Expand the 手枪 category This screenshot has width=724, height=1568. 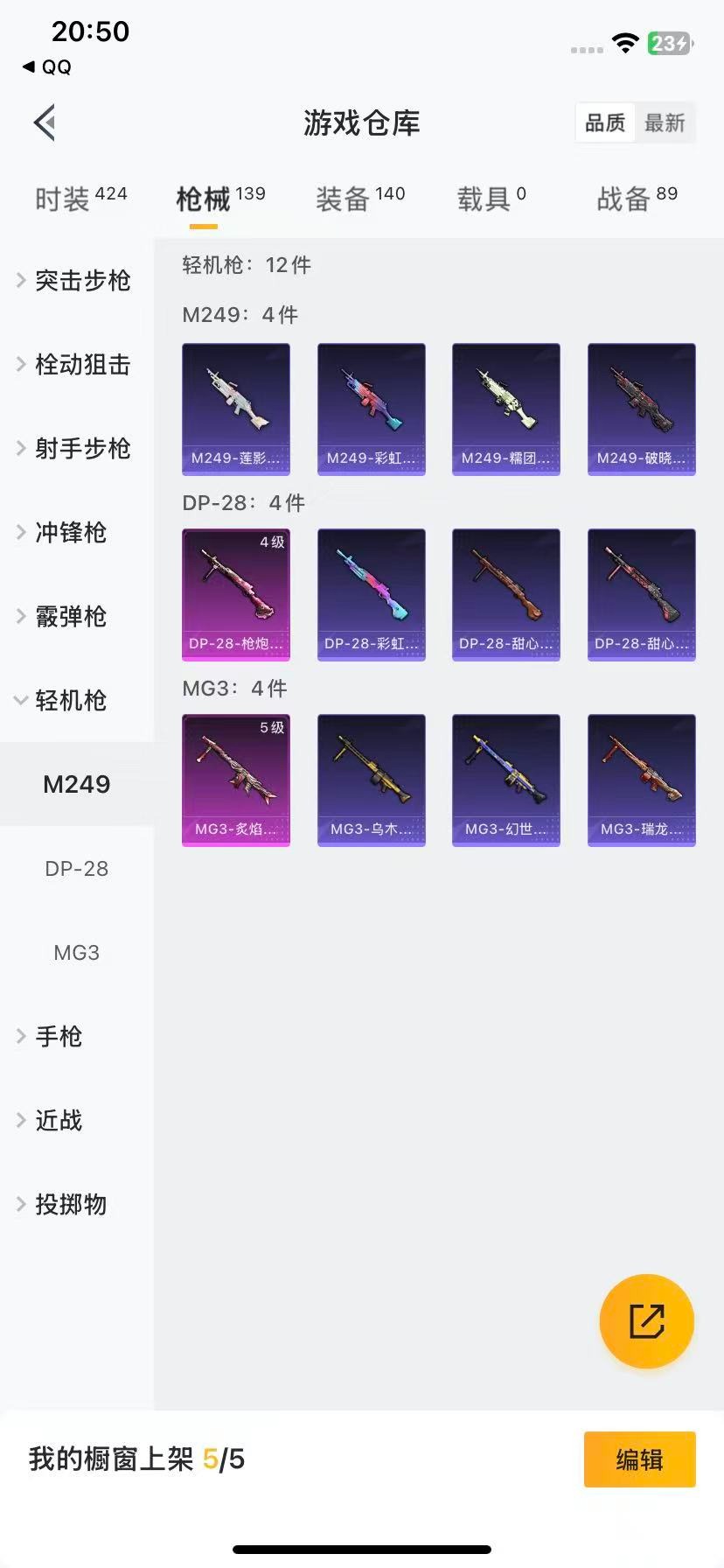click(x=58, y=1036)
